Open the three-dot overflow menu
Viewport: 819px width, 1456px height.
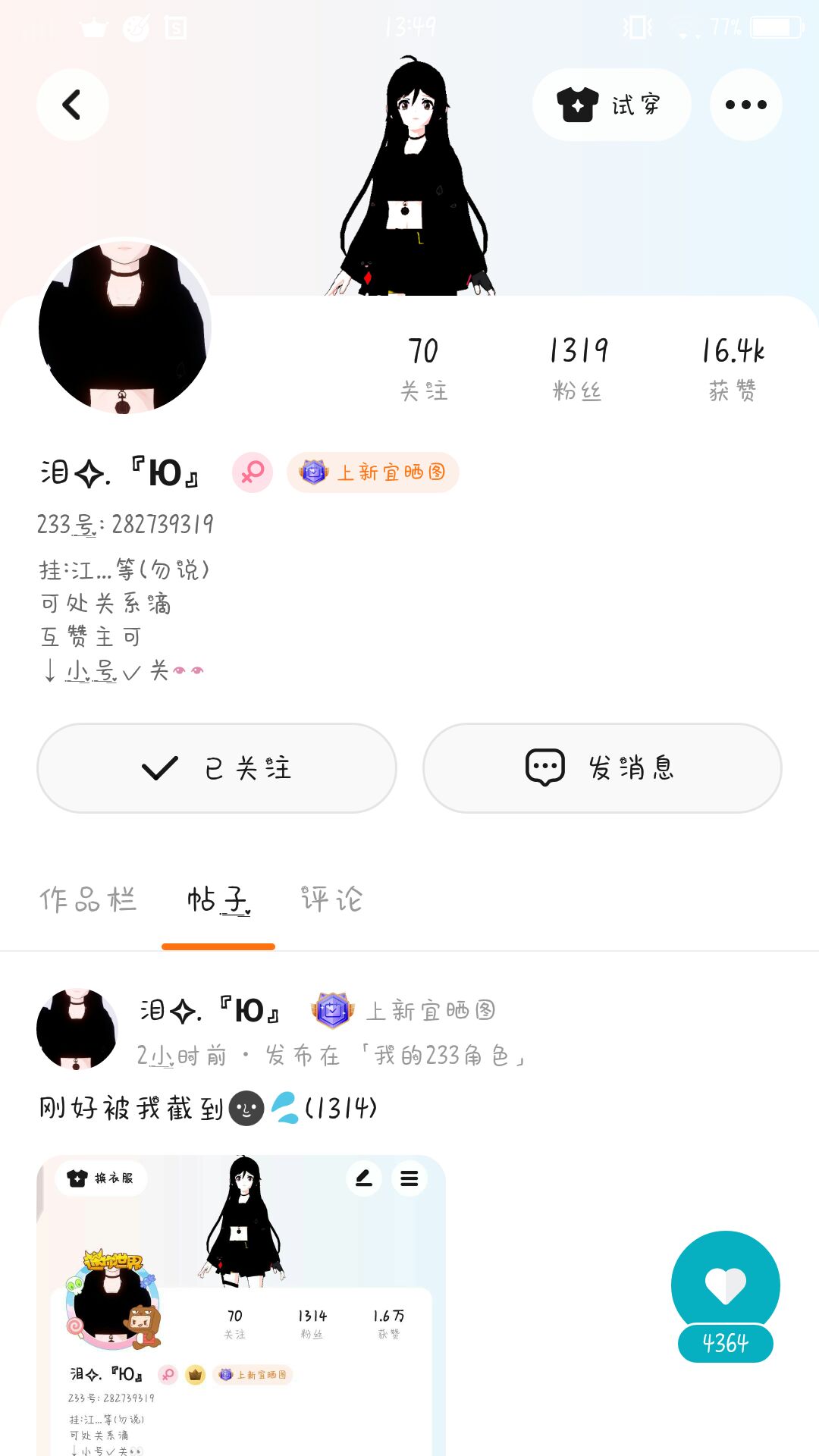click(x=745, y=105)
